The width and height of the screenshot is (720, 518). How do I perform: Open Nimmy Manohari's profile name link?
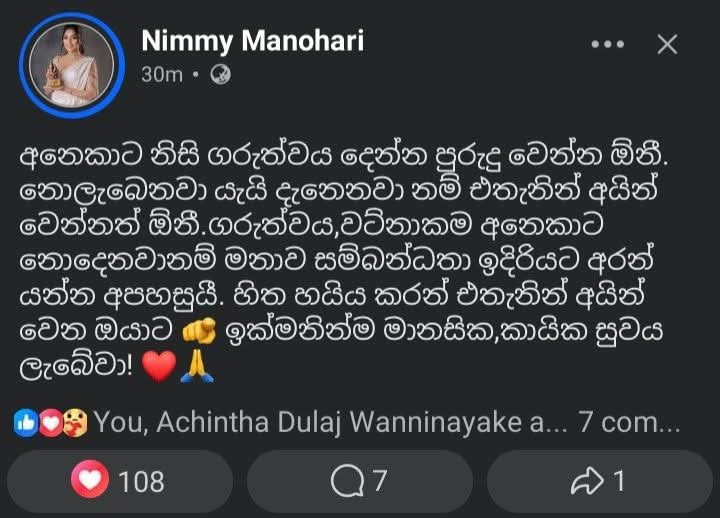click(251, 41)
